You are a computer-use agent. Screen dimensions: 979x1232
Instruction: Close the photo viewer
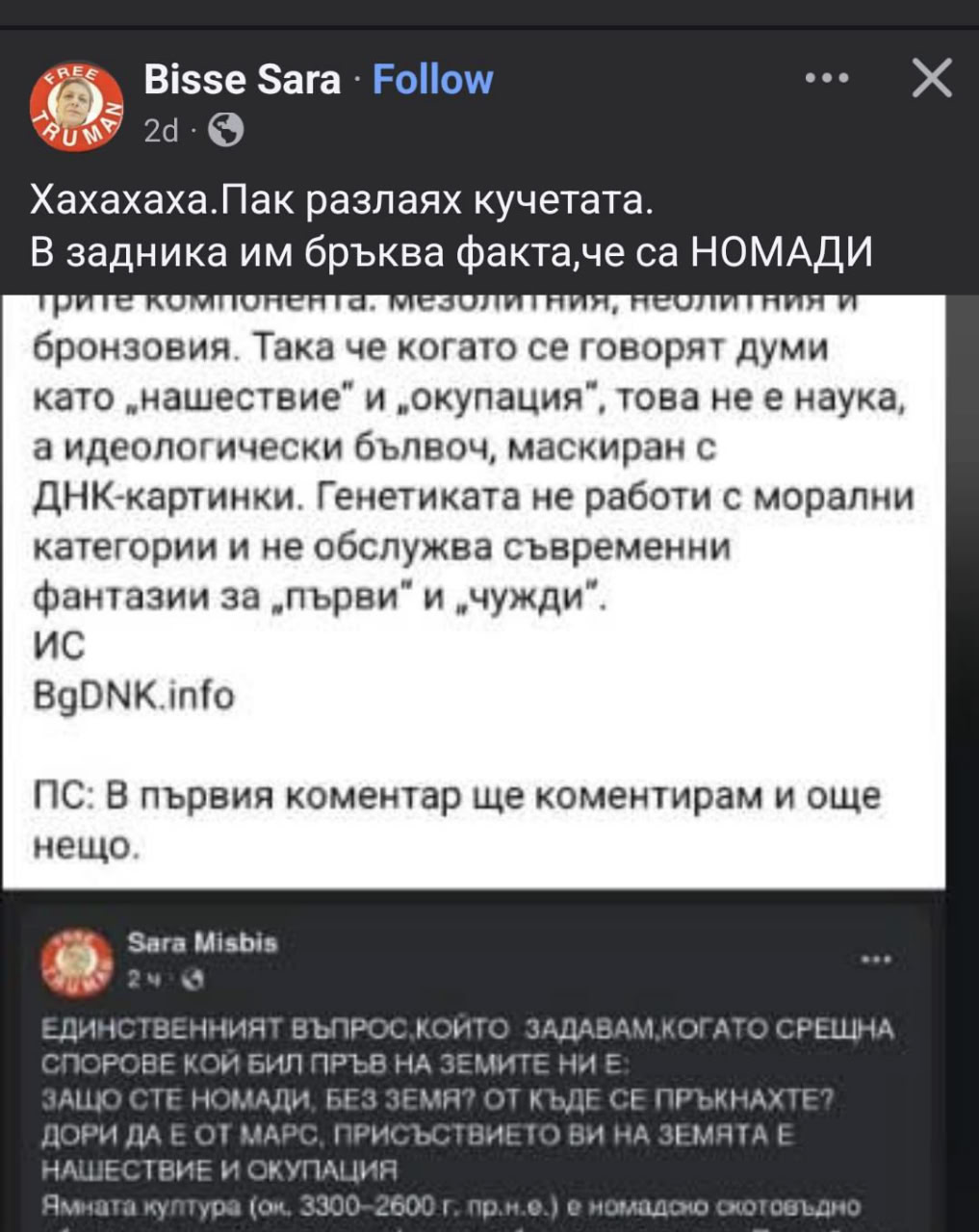point(931,79)
